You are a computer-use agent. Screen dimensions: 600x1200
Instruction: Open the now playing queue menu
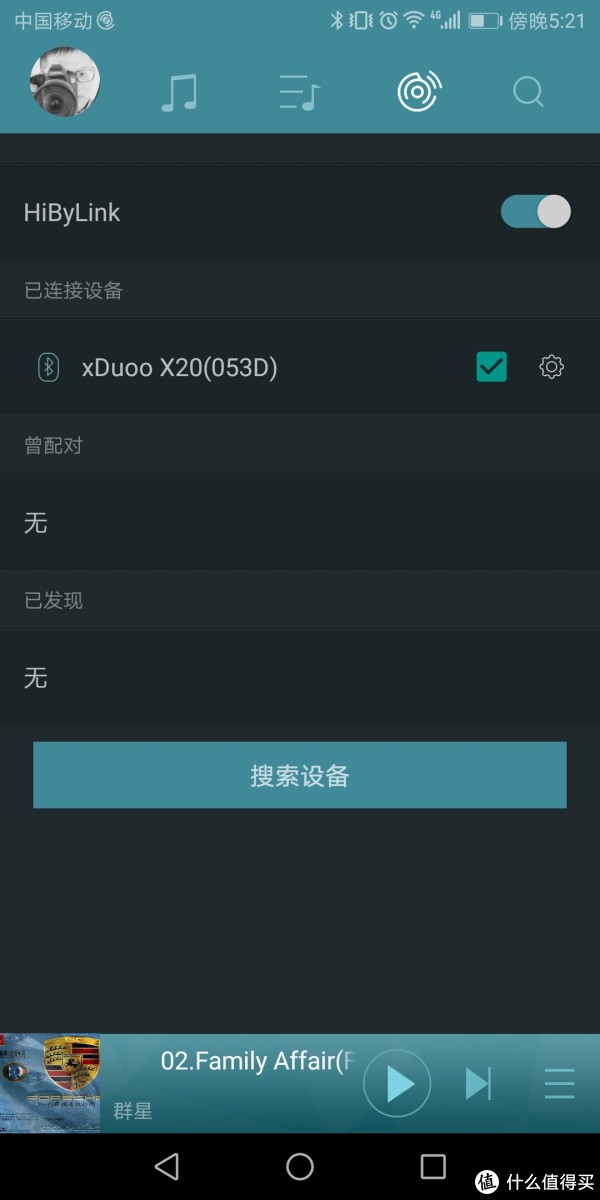[560, 1084]
